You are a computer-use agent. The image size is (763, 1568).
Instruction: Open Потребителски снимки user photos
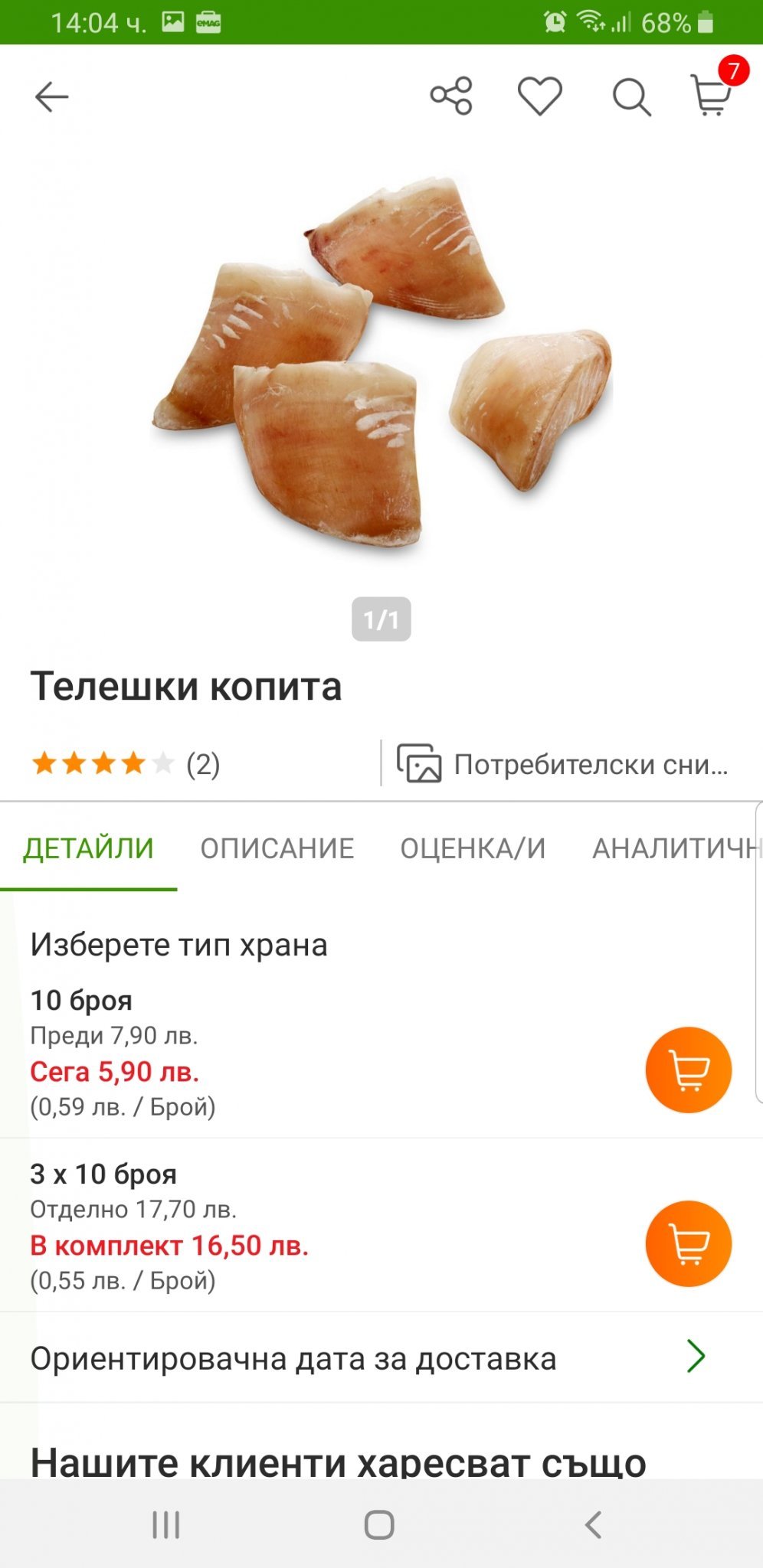point(563,764)
